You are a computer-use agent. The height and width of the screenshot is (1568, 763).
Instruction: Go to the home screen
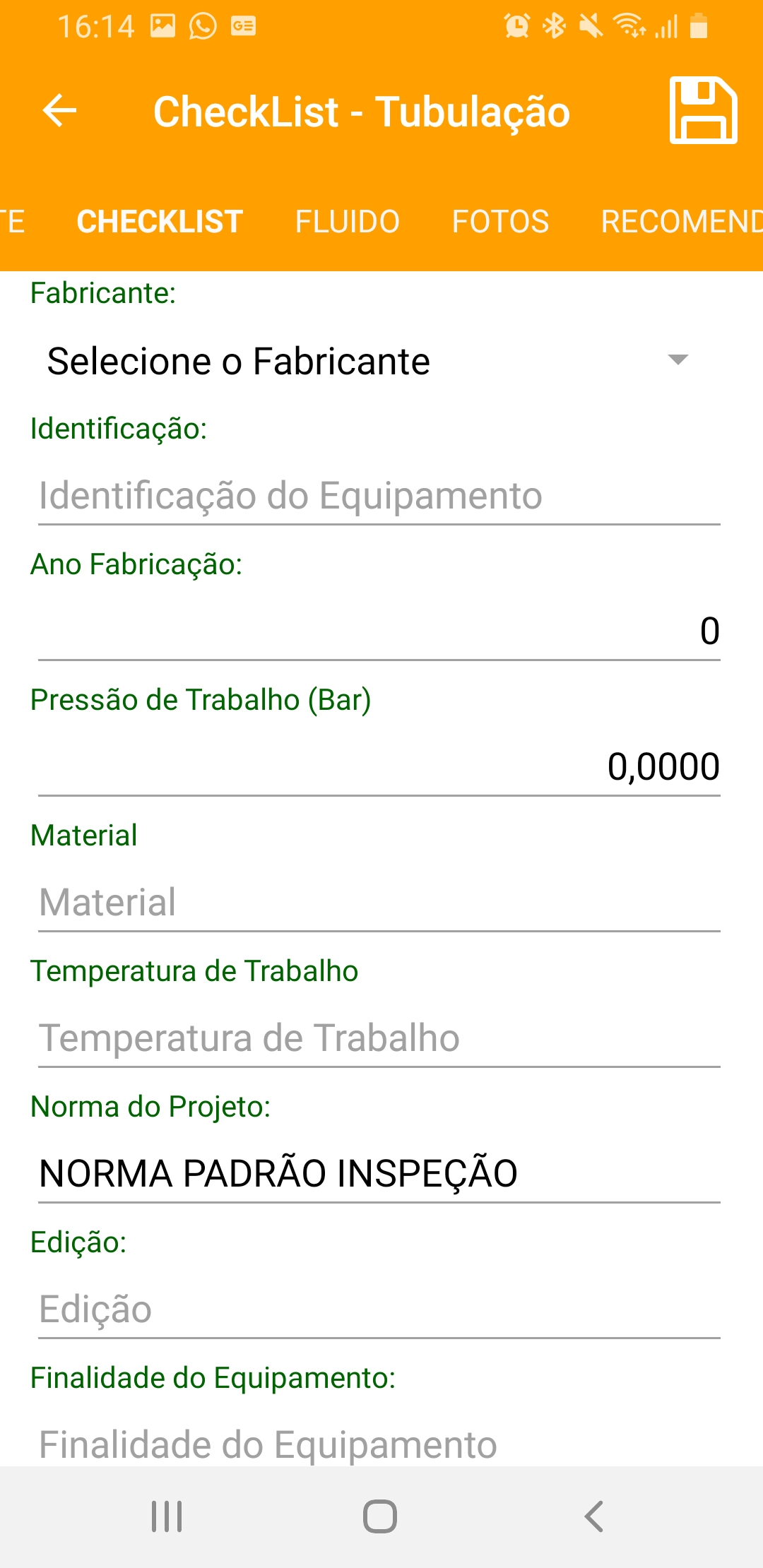[380, 1516]
